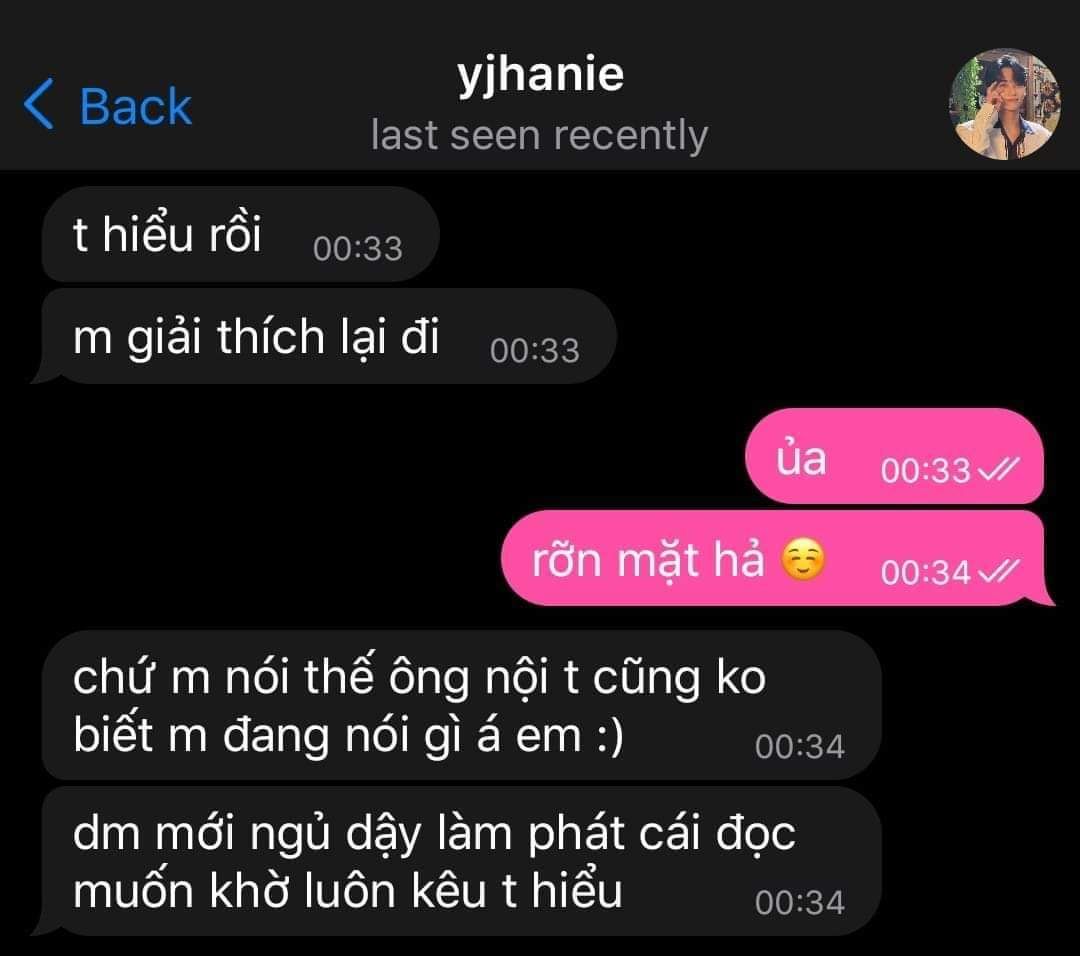This screenshot has height=956, width=1080.
Task: Open chat info via yjhanie title
Action: (x=540, y=76)
